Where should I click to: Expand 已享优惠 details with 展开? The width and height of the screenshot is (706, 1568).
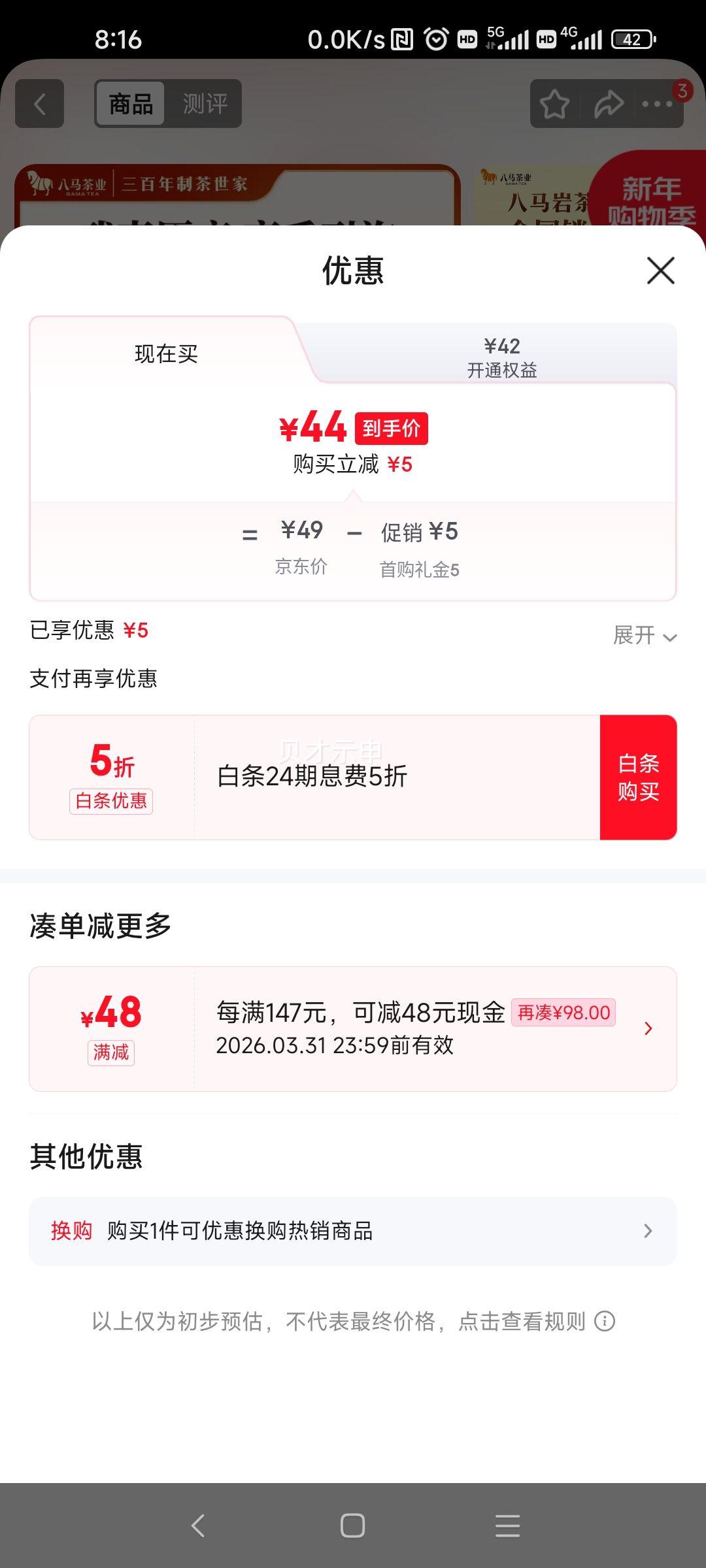pos(645,635)
